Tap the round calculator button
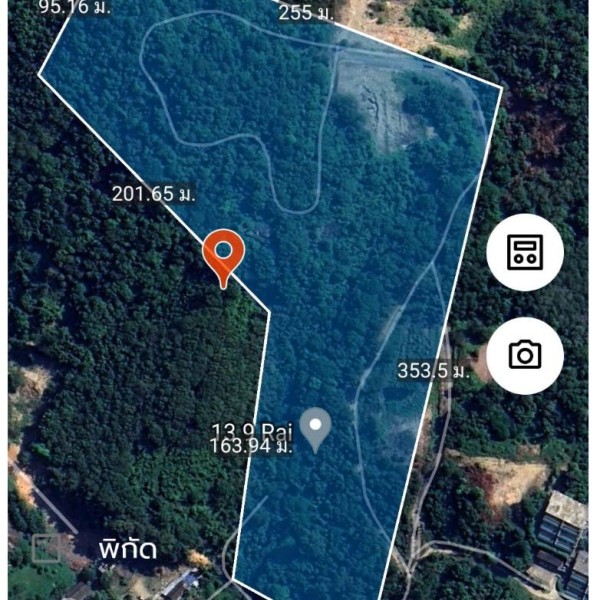600x600 pixels. [525, 252]
